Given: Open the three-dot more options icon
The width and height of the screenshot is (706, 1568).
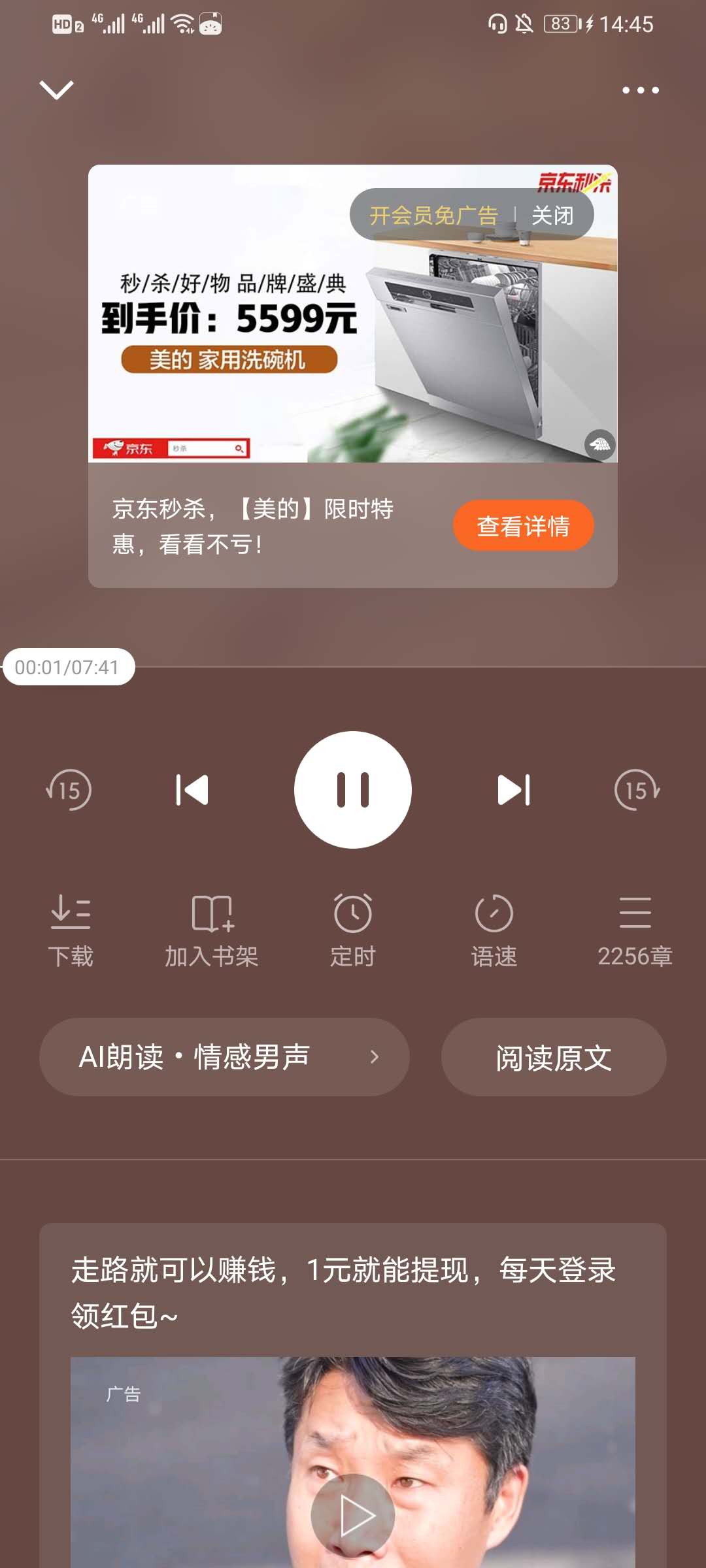Looking at the screenshot, I should click(641, 90).
